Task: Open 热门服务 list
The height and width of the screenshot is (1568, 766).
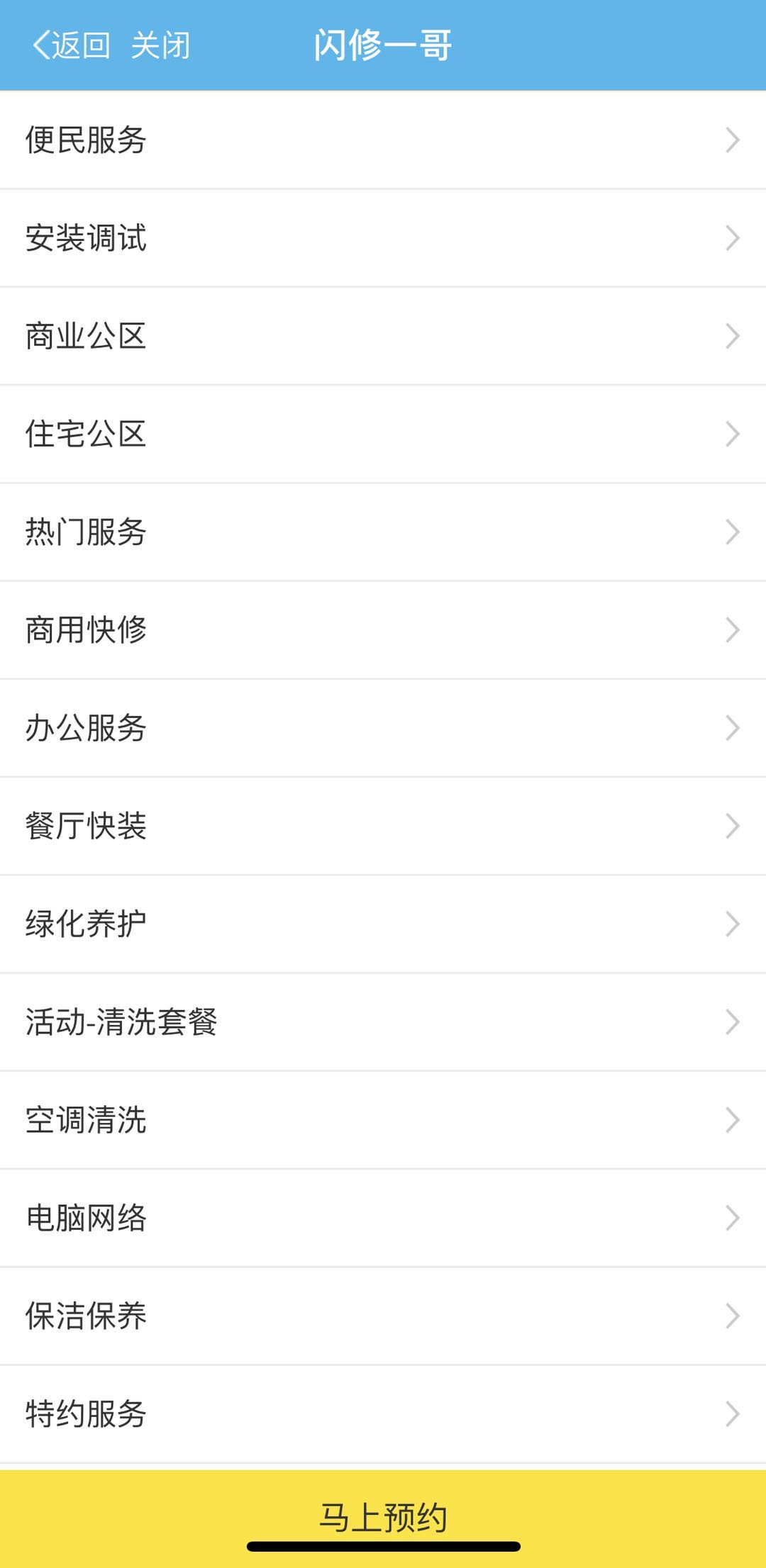Action: point(383,532)
